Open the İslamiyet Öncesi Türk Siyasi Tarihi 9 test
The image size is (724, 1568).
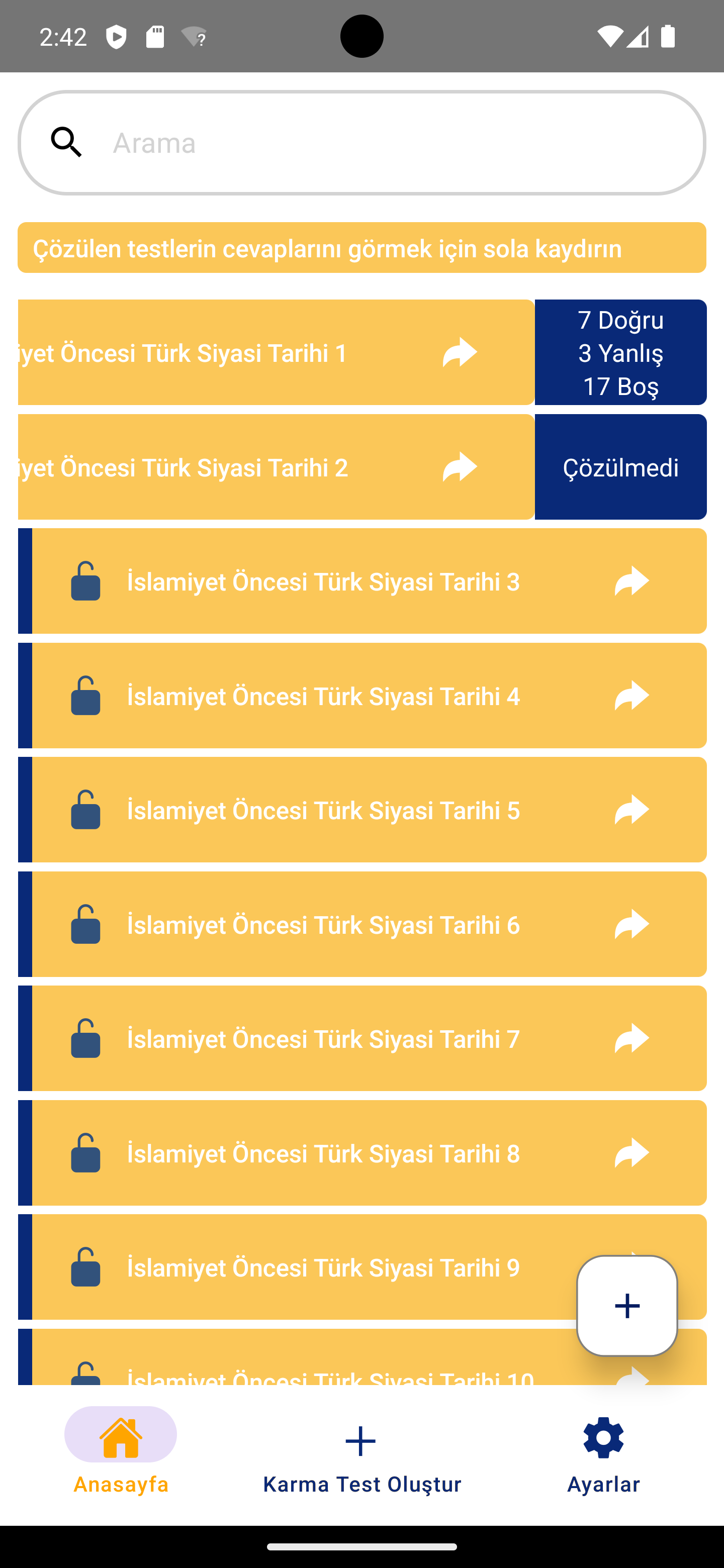[x=323, y=1268]
